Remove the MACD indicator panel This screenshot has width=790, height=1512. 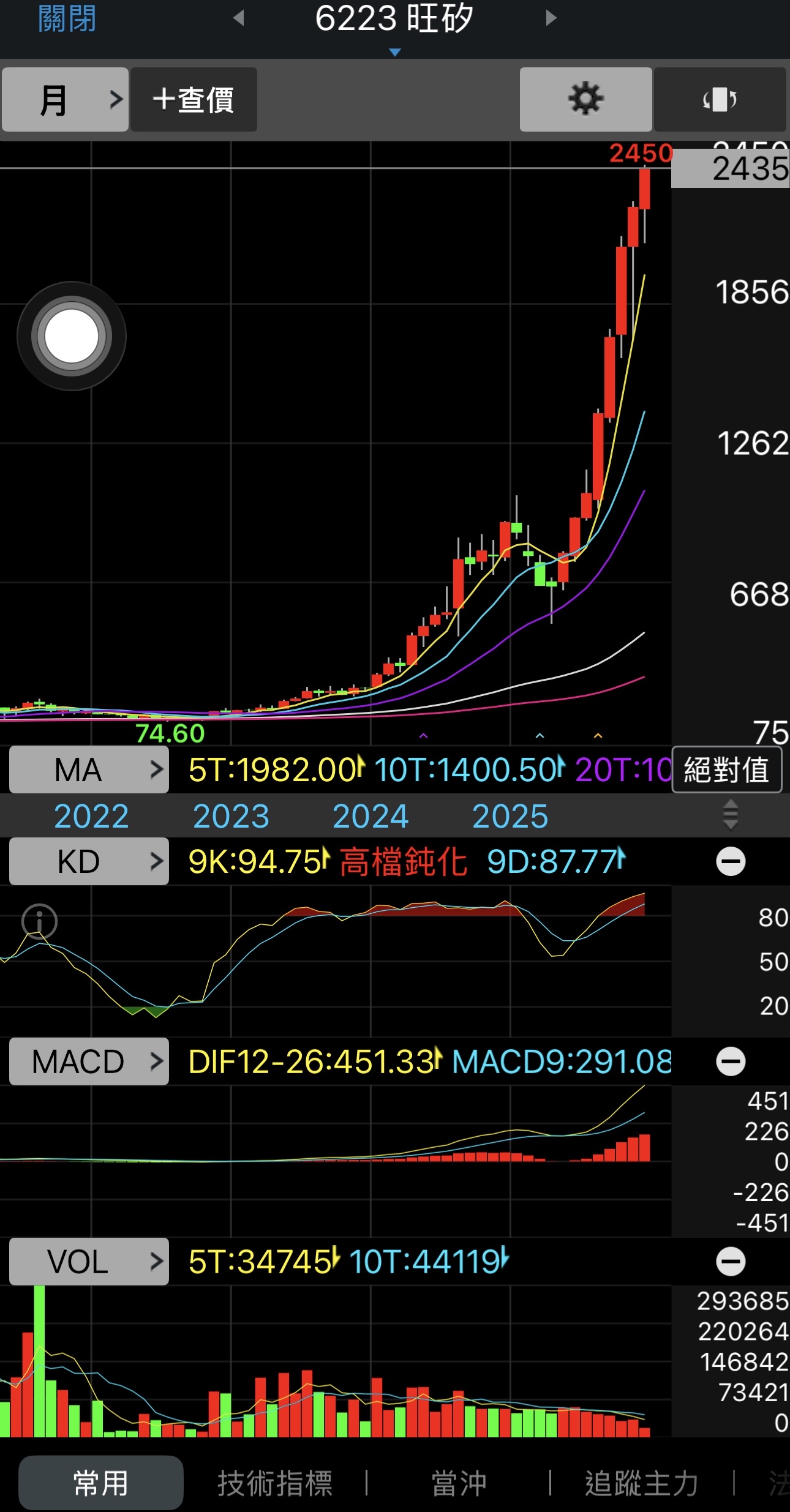731,1061
